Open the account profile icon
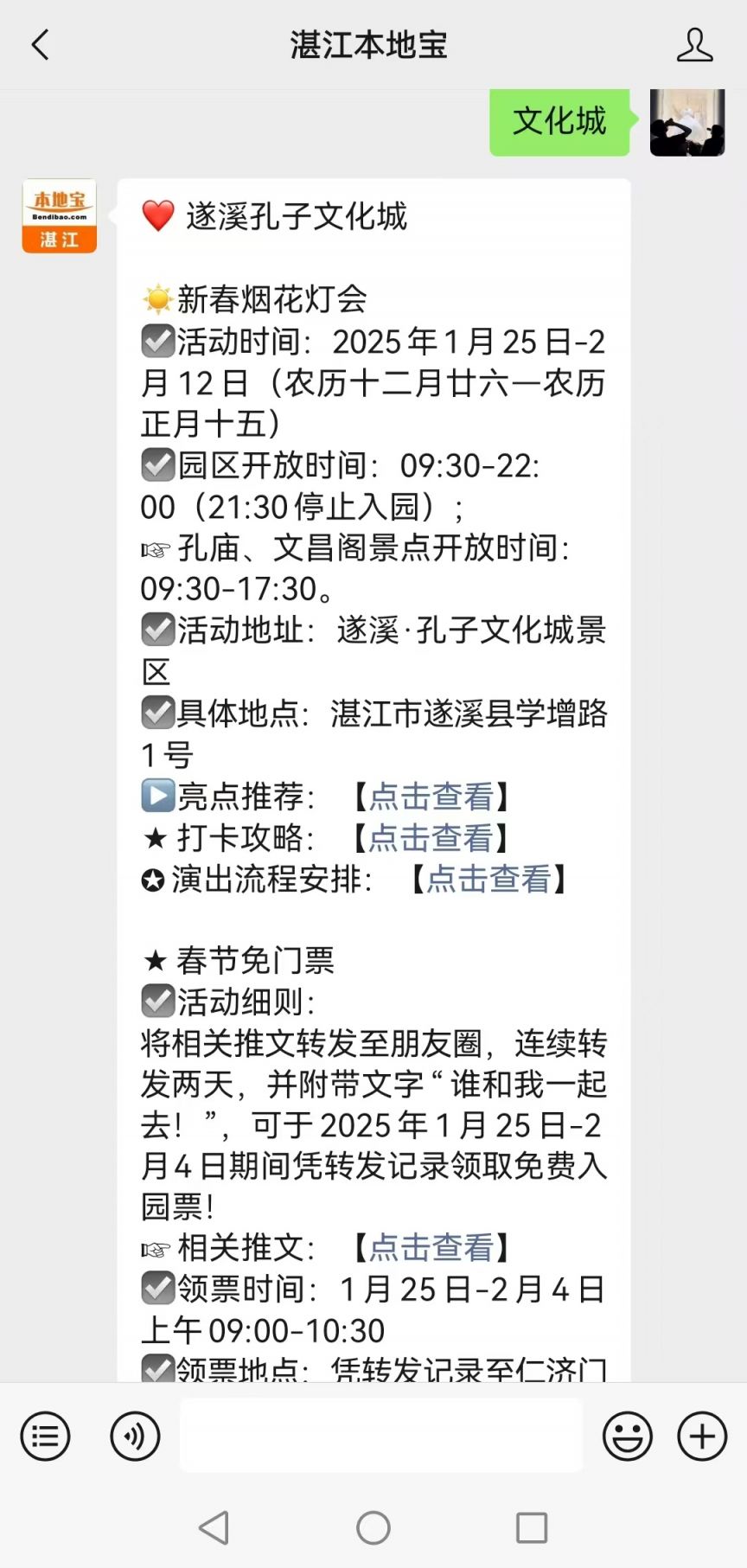Screen dimensions: 747x1568 point(694,45)
